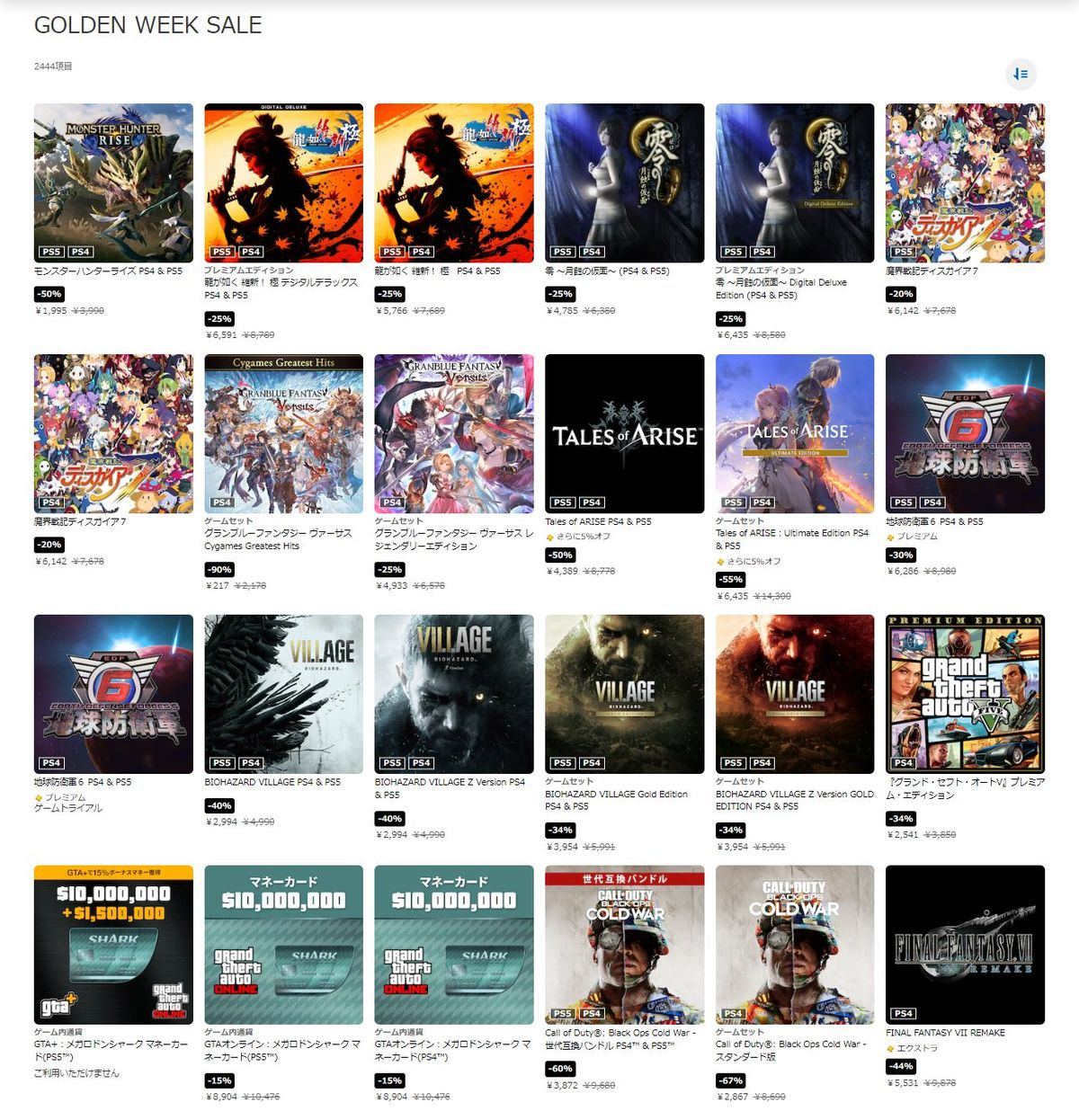The width and height of the screenshot is (1079, 1120).
Task: Select グランブルーファンタジー ヴァーサス レジェンダリーエディション
Action: (454, 434)
